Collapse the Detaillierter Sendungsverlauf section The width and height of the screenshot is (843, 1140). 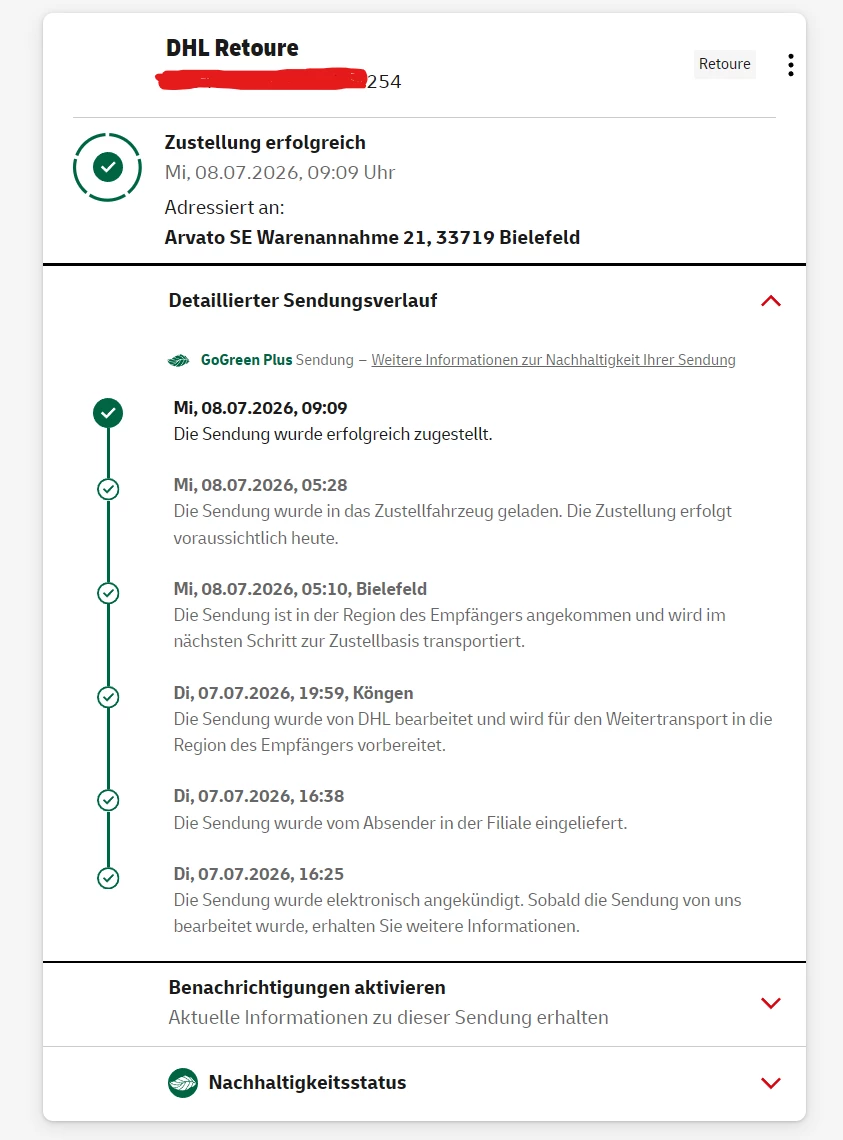[x=770, y=301]
